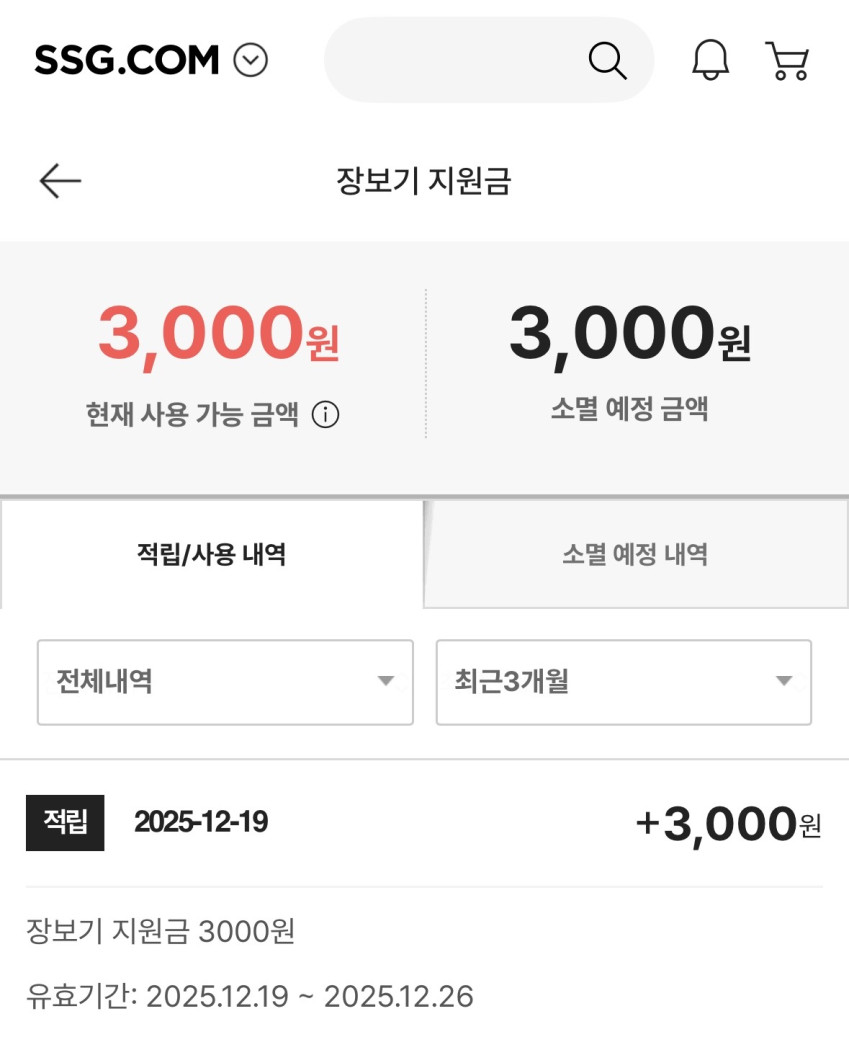Open the notifications bell
This screenshot has height=1050, width=849.
tap(710, 60)
